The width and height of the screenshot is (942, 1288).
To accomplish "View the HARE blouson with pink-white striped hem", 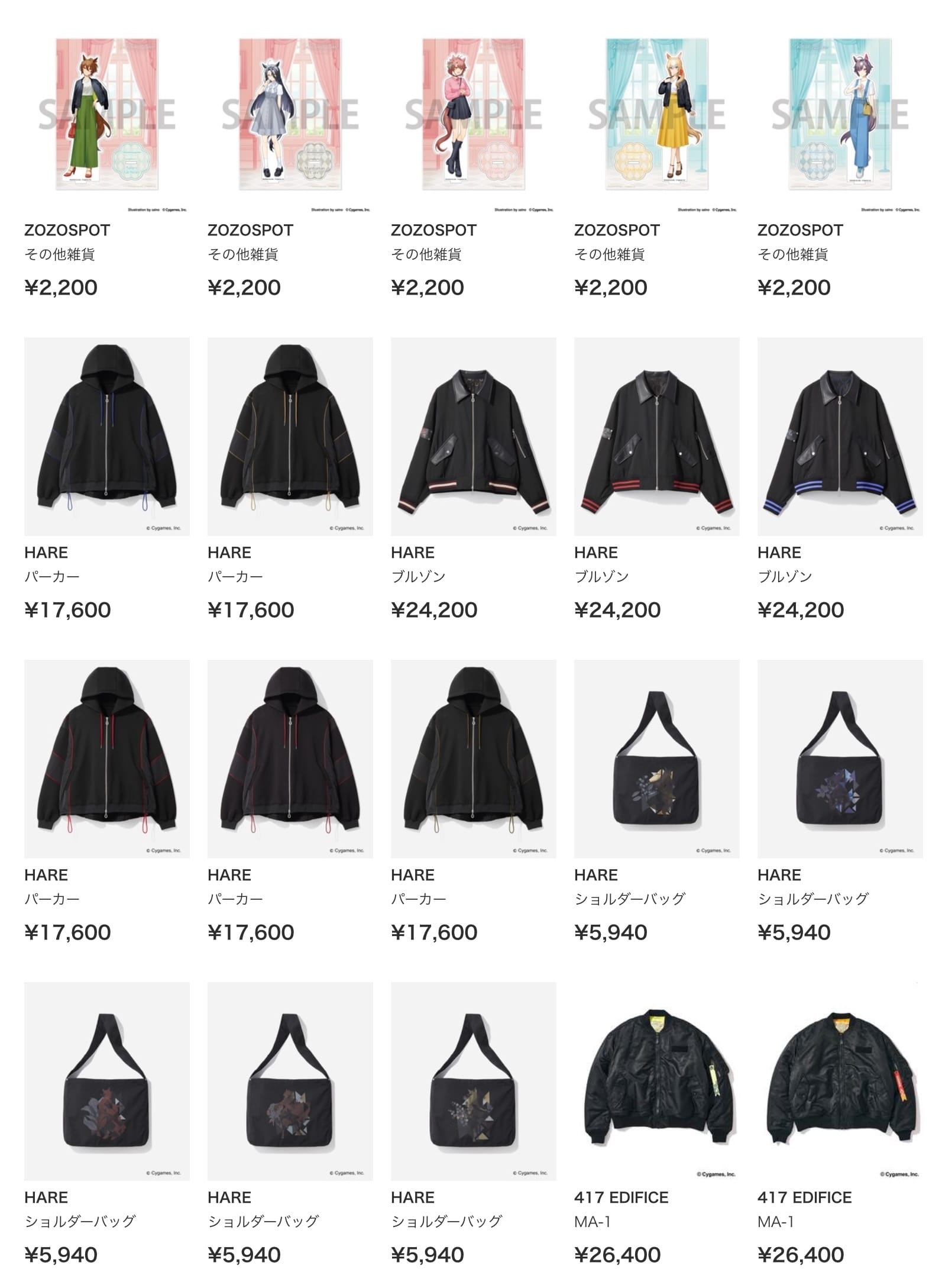I will [473, 436].
